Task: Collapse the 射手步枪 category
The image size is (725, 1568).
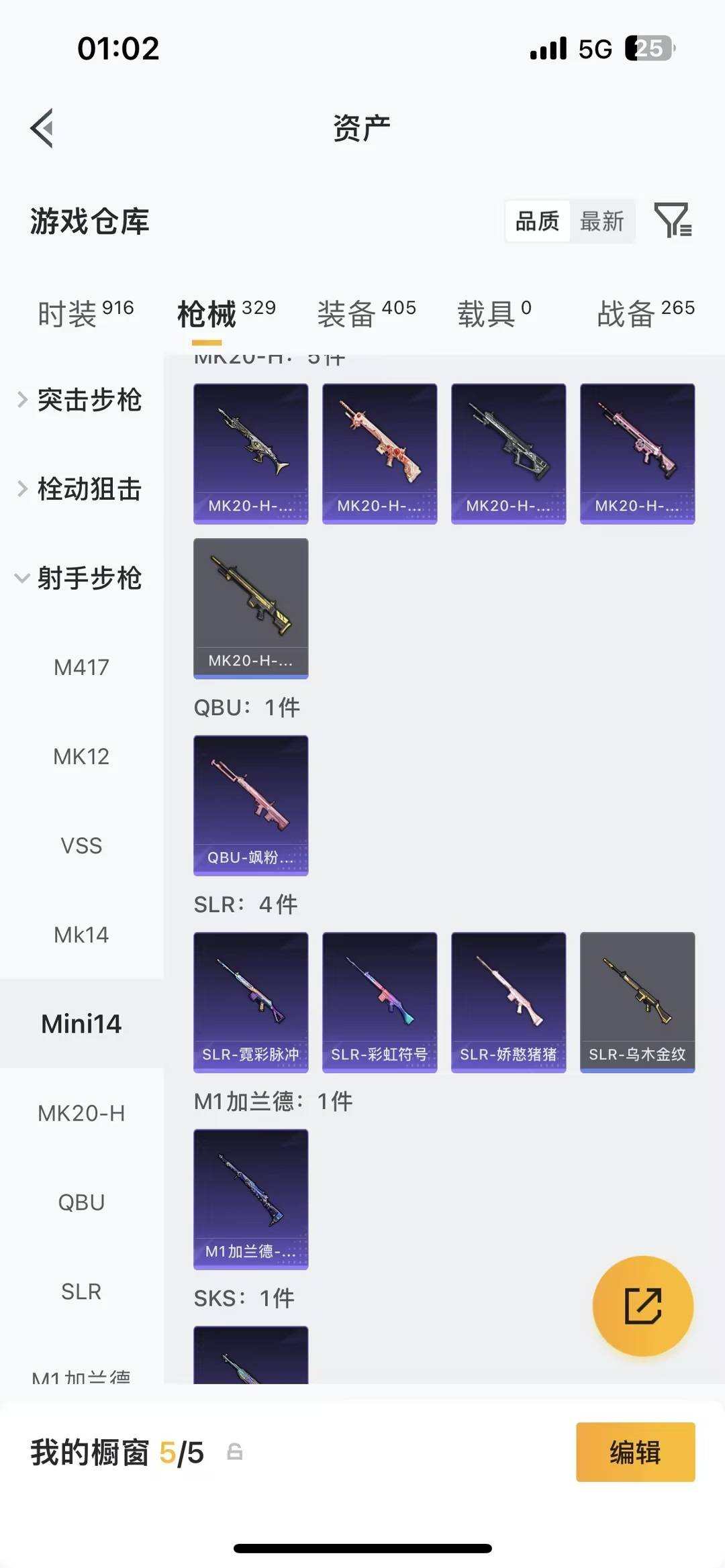Action: pos(89,580)
